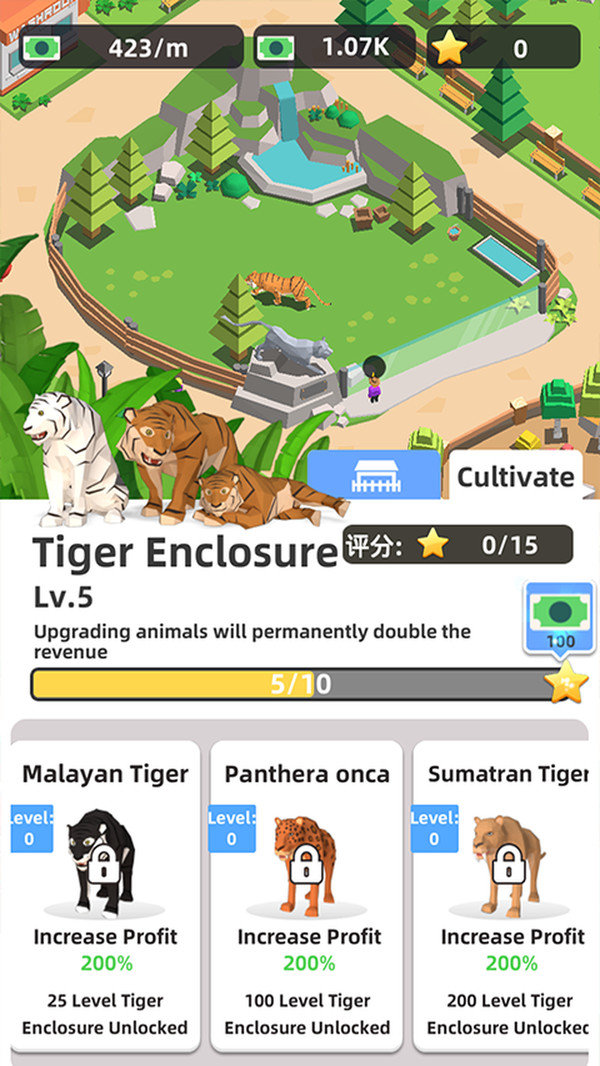Open the Sumatran Tiger card

pos(506,895)
